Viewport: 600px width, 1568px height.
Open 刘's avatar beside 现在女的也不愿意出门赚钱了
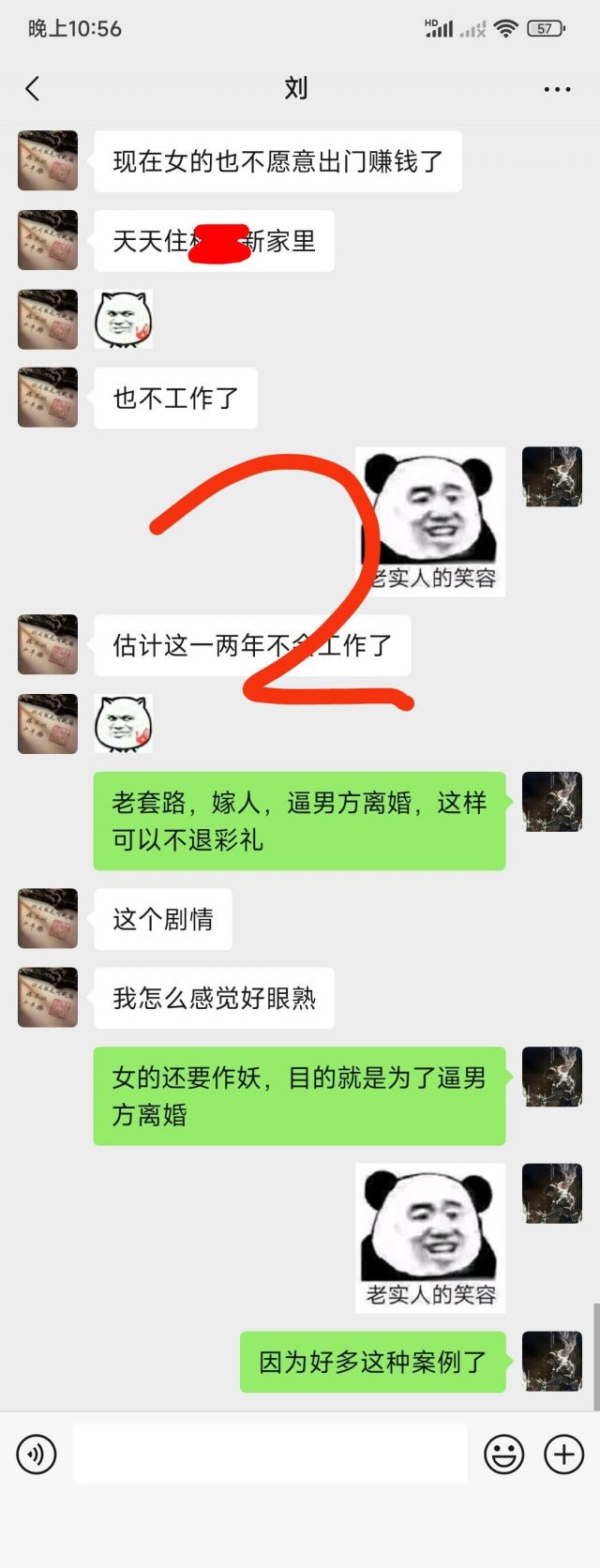pos(48,161)
